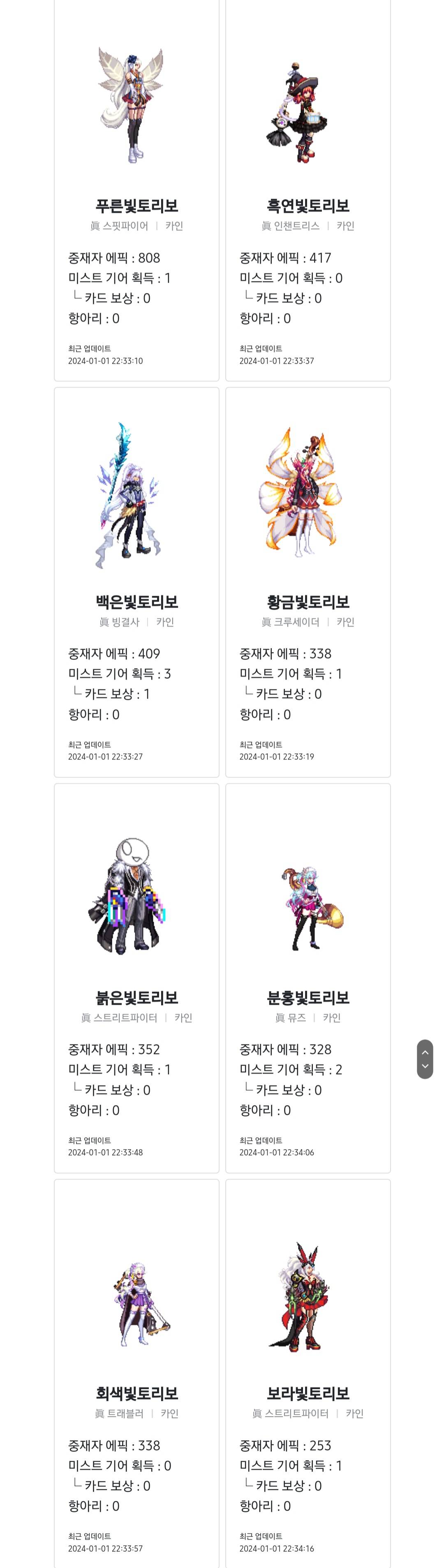View the 백은빛토리보 character card
Image resolution: width=444 pixels, height=1568 pixels.
click(x=136, y=602)
